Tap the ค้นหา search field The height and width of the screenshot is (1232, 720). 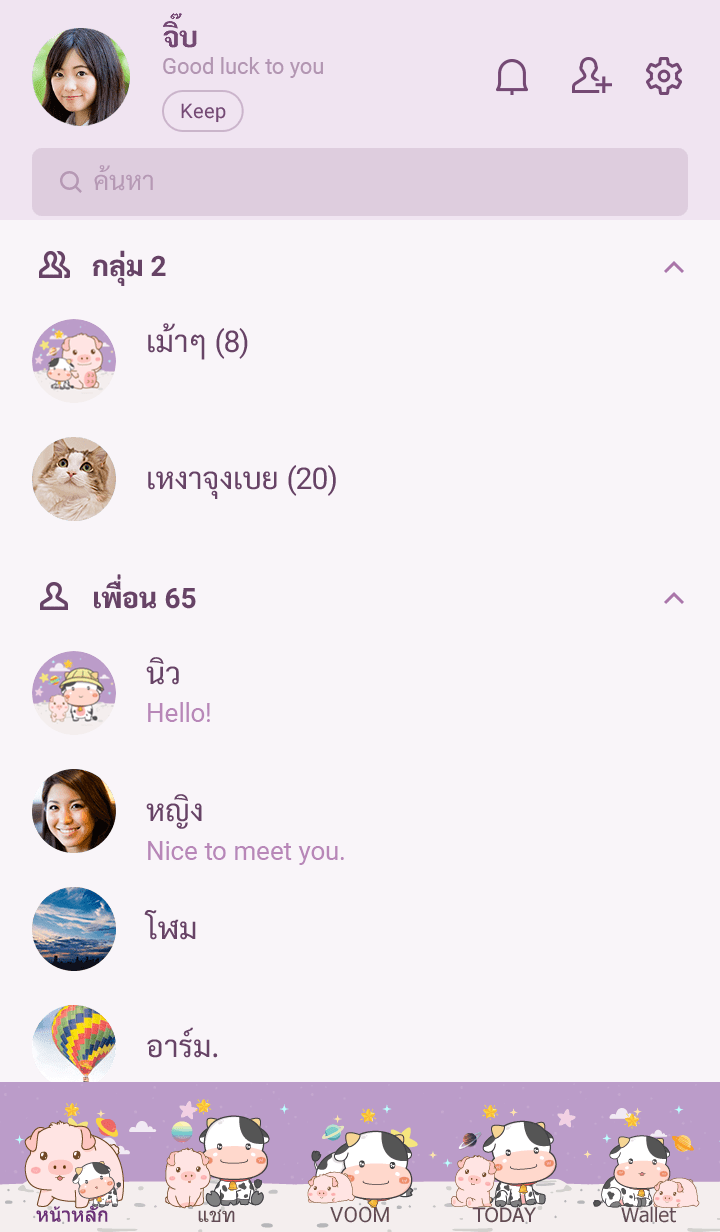coord(360,182)
